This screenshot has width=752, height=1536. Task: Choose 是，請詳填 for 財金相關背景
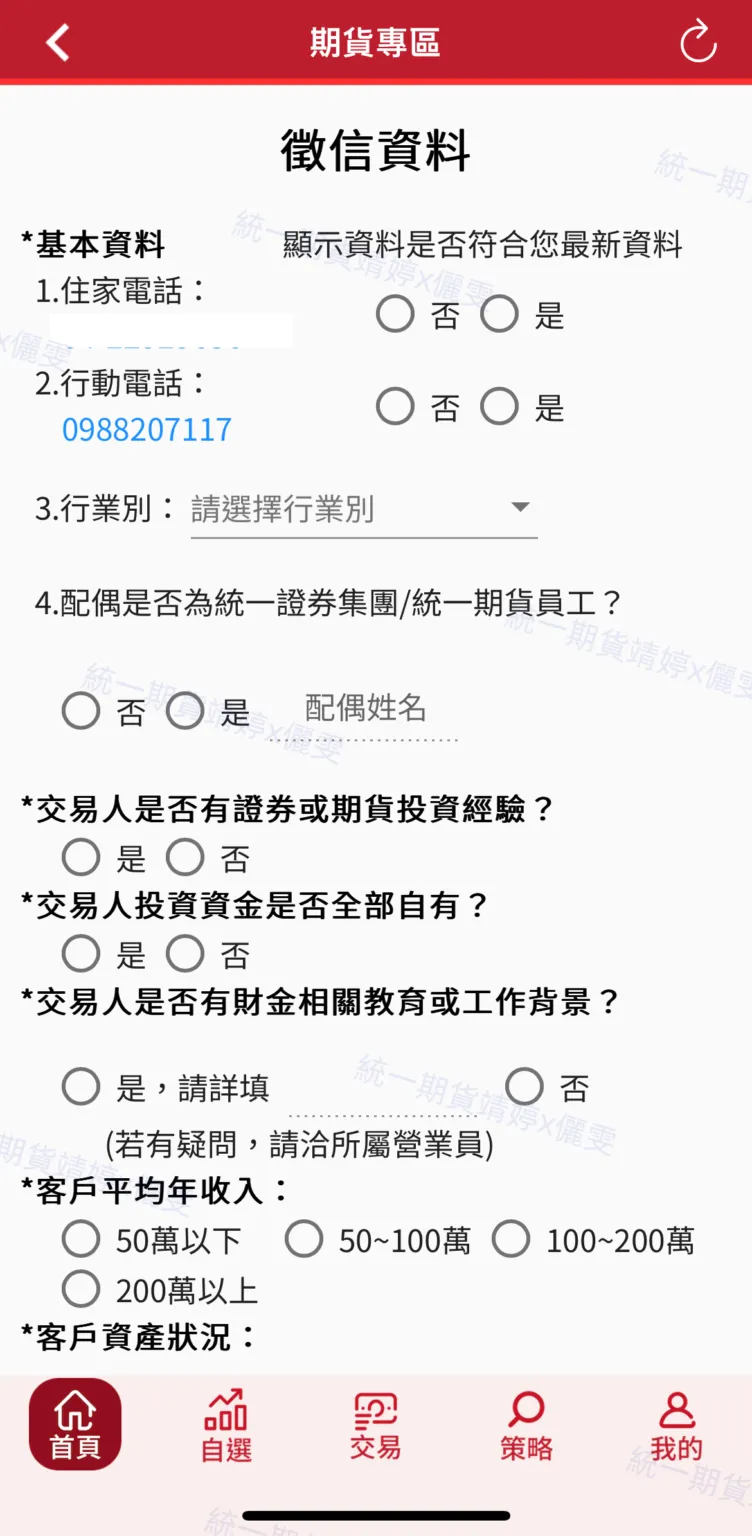81,1087
